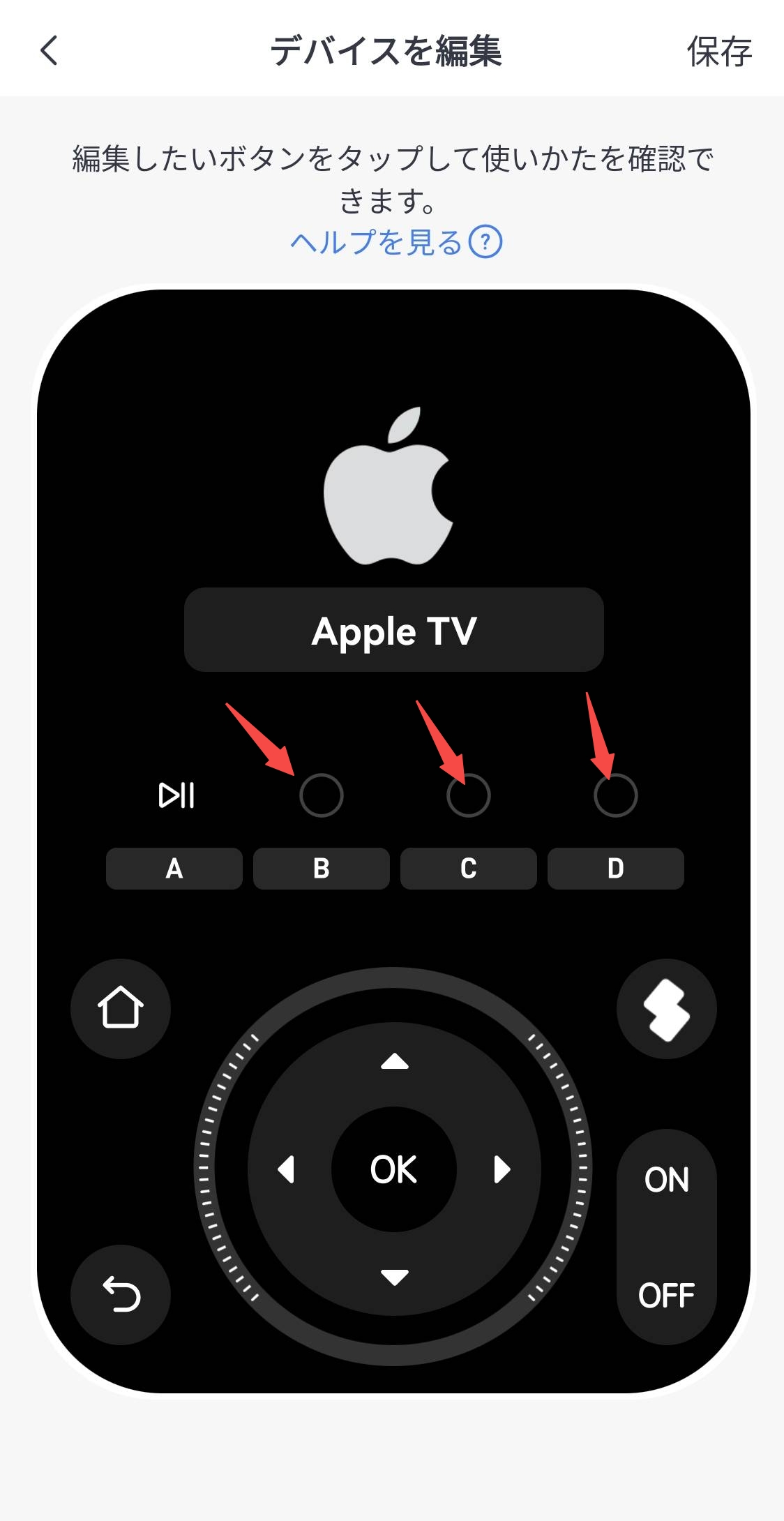Tap the empty circle slot above button C
The width and height of the screenshot is (784, 1521).
468,795
